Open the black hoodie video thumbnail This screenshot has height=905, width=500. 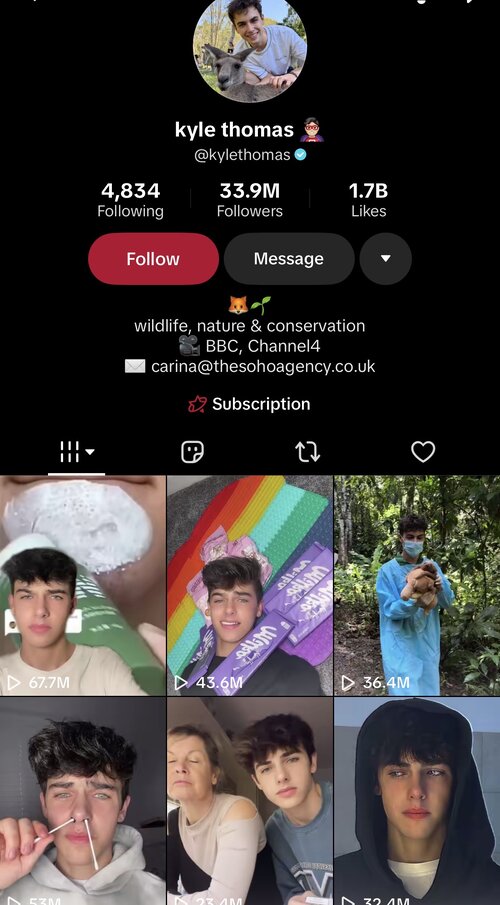(417, 801)
